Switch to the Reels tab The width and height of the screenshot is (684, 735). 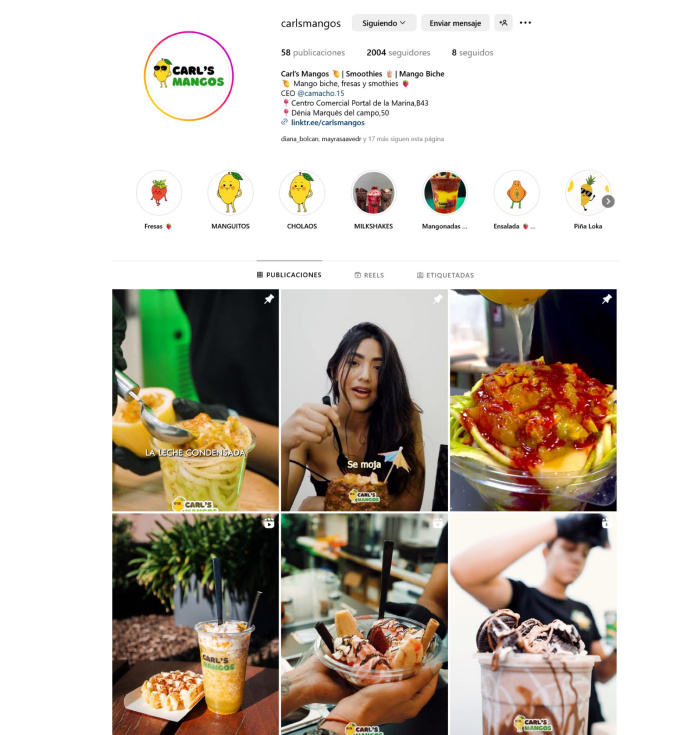tap(368, 275)
